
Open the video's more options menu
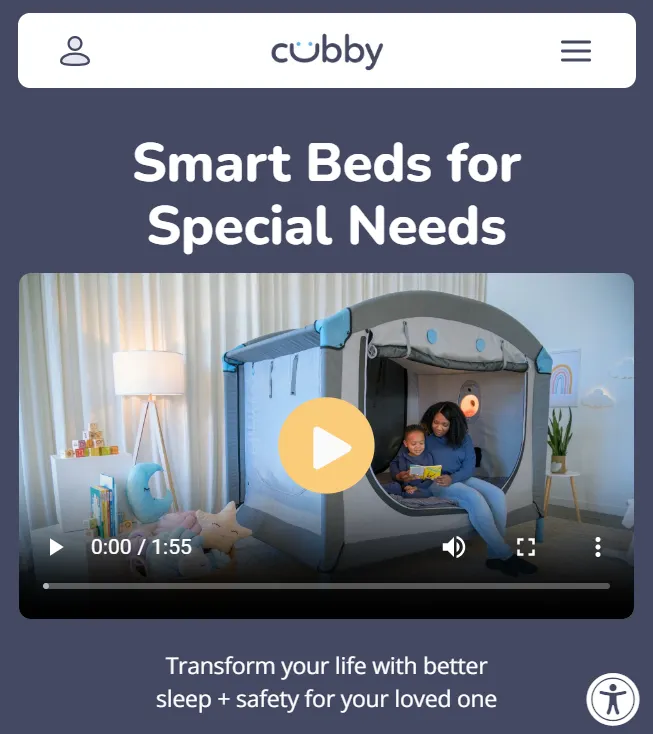(x=598, y=547)
